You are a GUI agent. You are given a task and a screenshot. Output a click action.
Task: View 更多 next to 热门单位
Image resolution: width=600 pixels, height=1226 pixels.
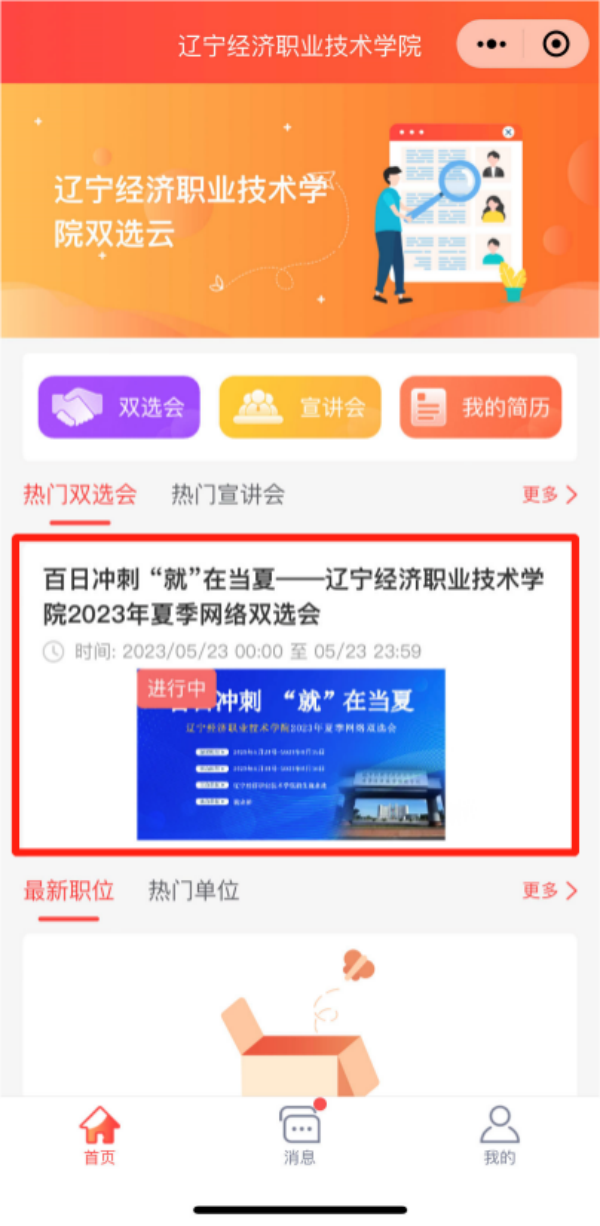(x=549, y=890)
